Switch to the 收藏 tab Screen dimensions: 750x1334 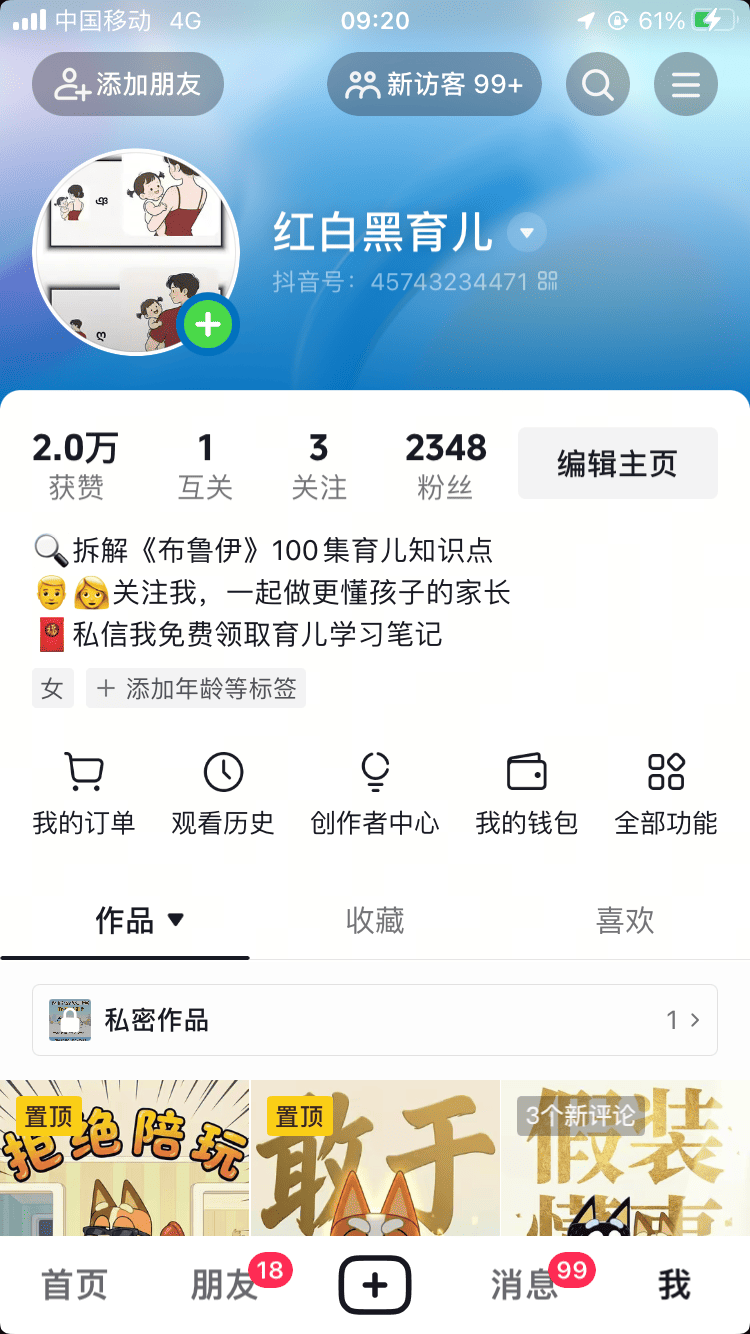[x=375, y=921]
